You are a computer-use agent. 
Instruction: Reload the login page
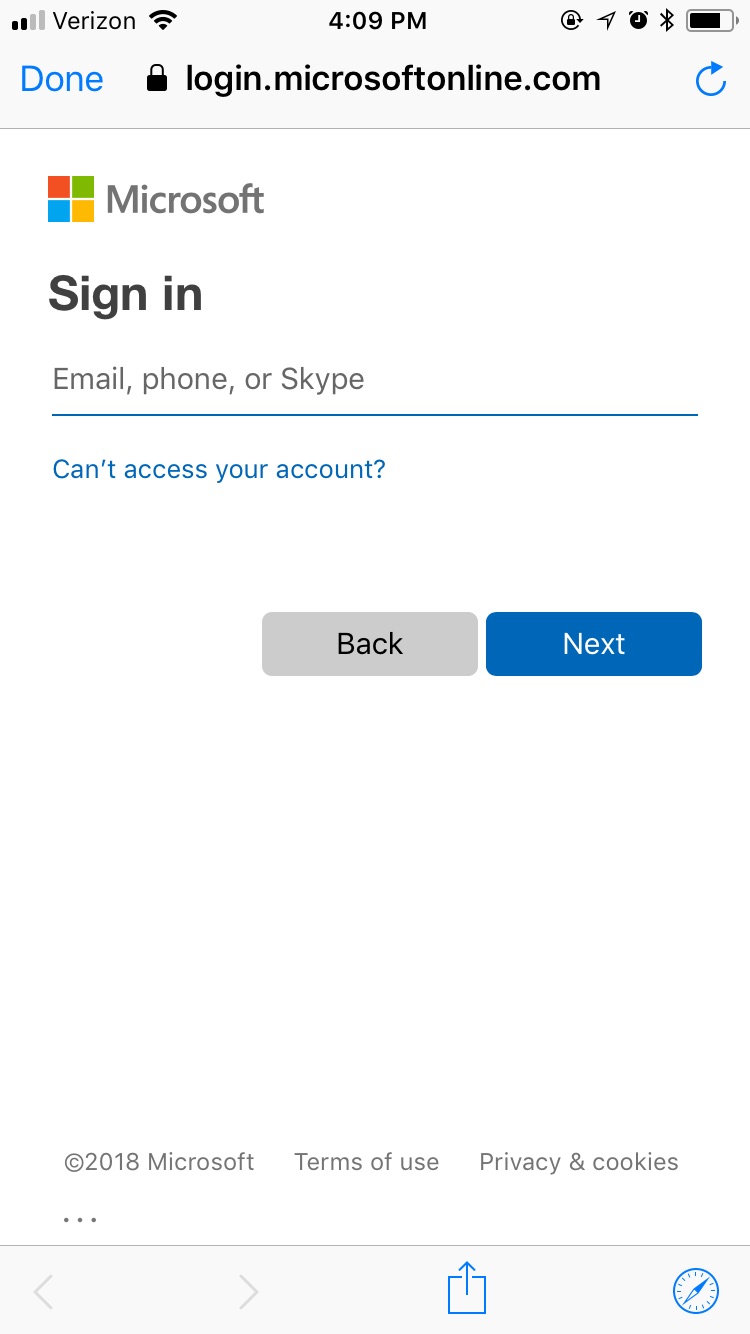point(710,80)
